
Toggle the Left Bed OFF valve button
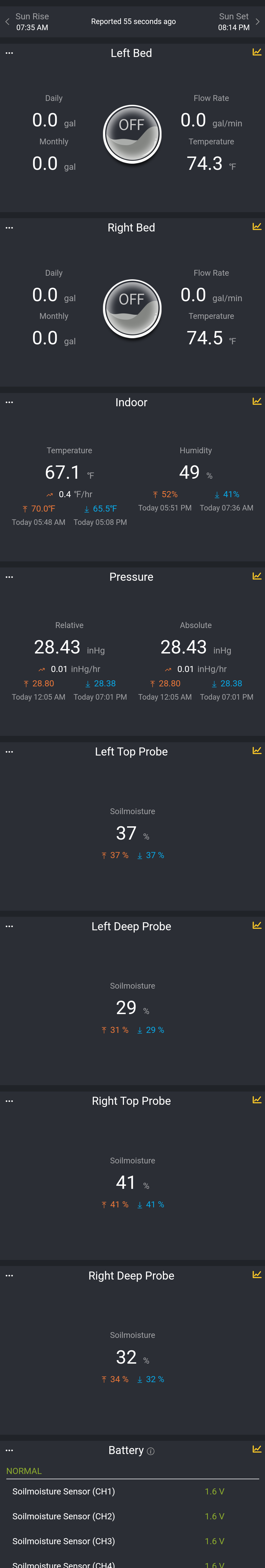(132, 133)
